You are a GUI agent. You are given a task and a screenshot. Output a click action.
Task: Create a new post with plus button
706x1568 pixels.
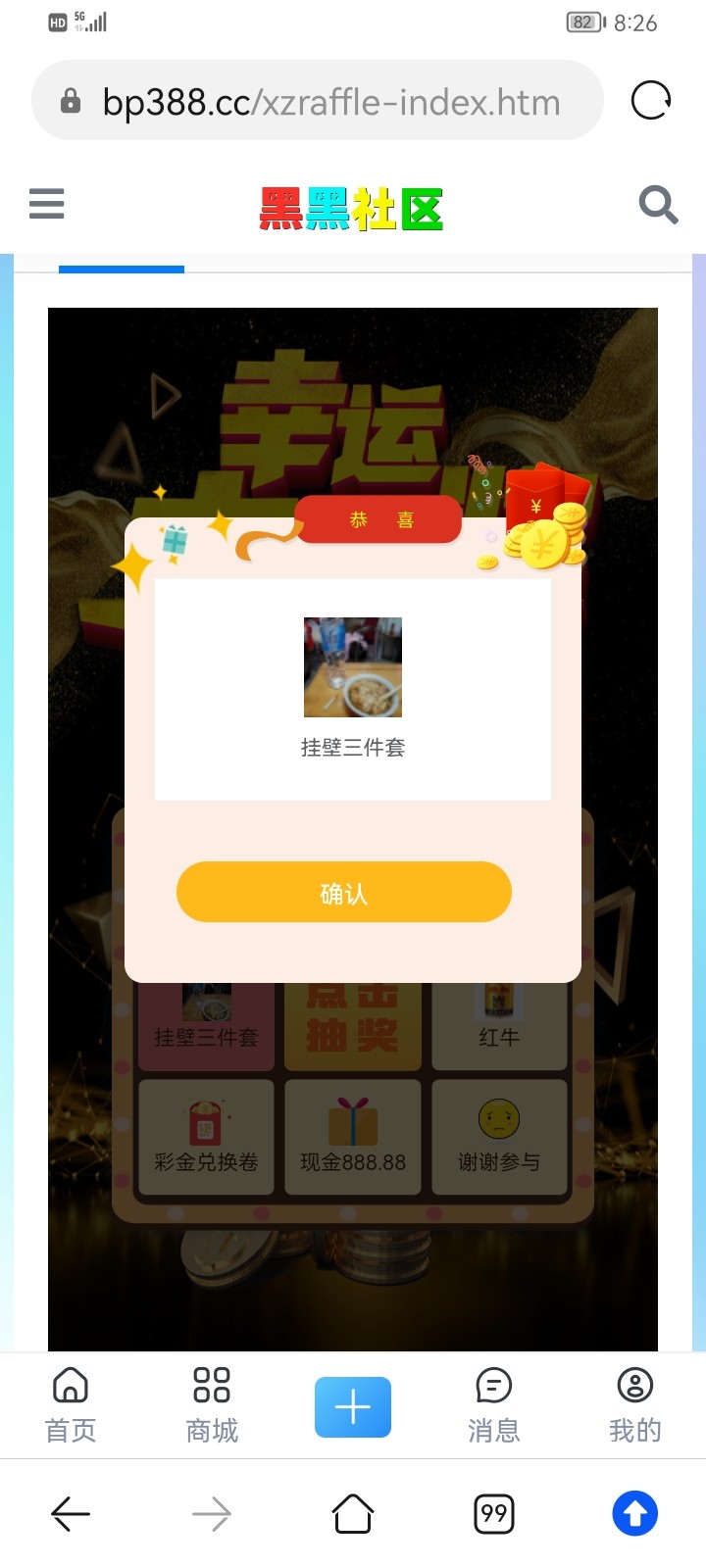coord(353,1407)
